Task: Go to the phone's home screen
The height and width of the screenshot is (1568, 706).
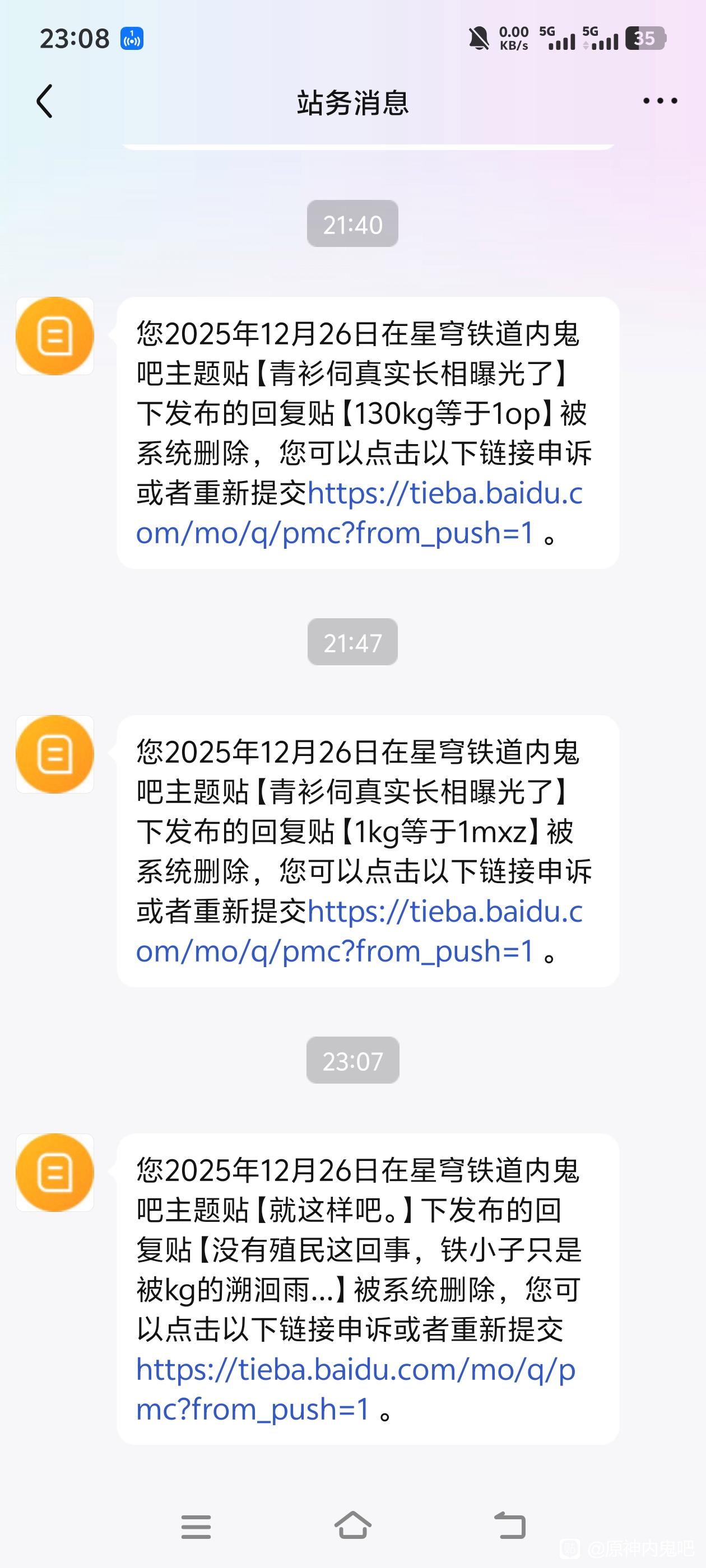Action: (352, 1525)
